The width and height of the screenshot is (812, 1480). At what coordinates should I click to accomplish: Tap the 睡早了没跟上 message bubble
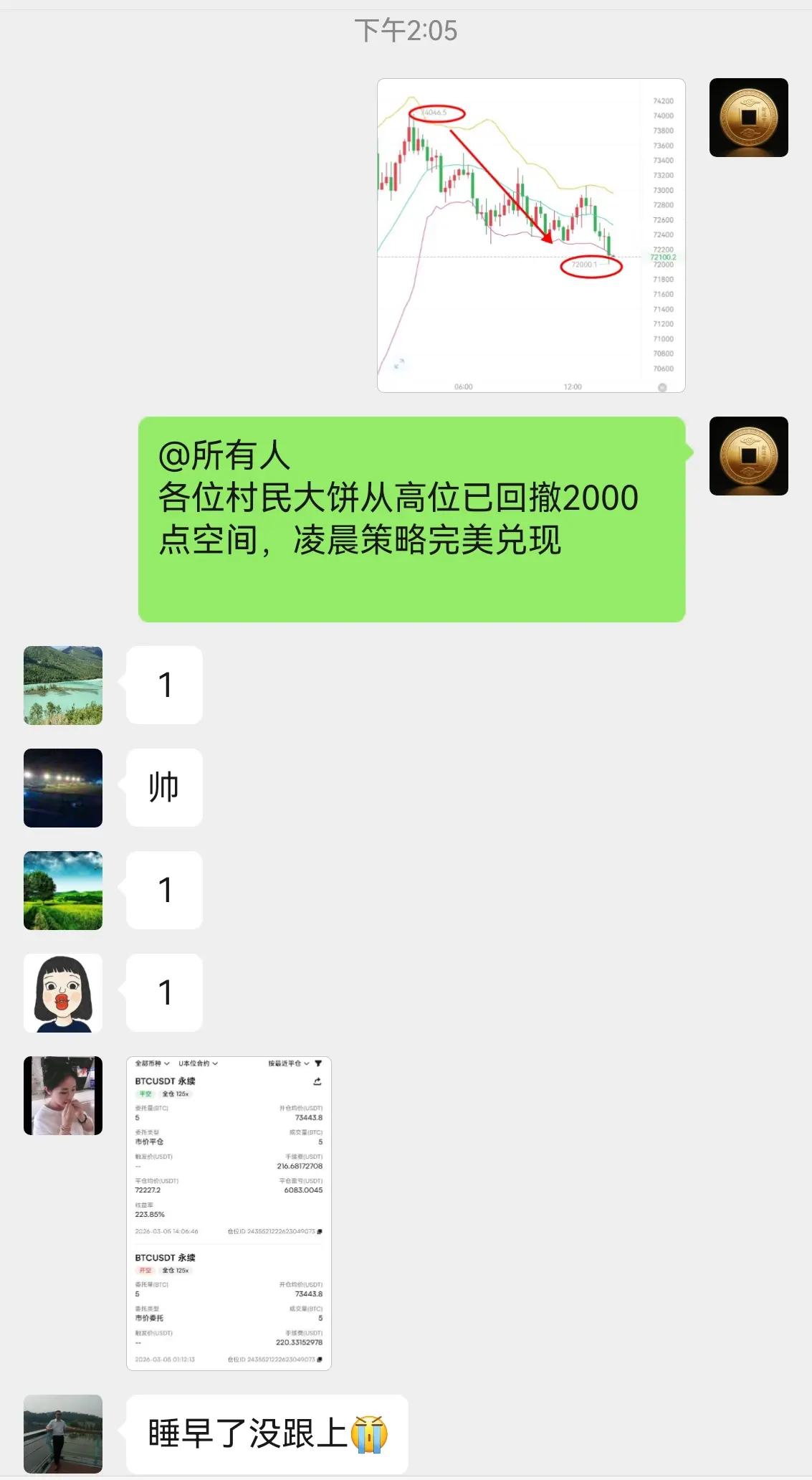(265, 1434)
